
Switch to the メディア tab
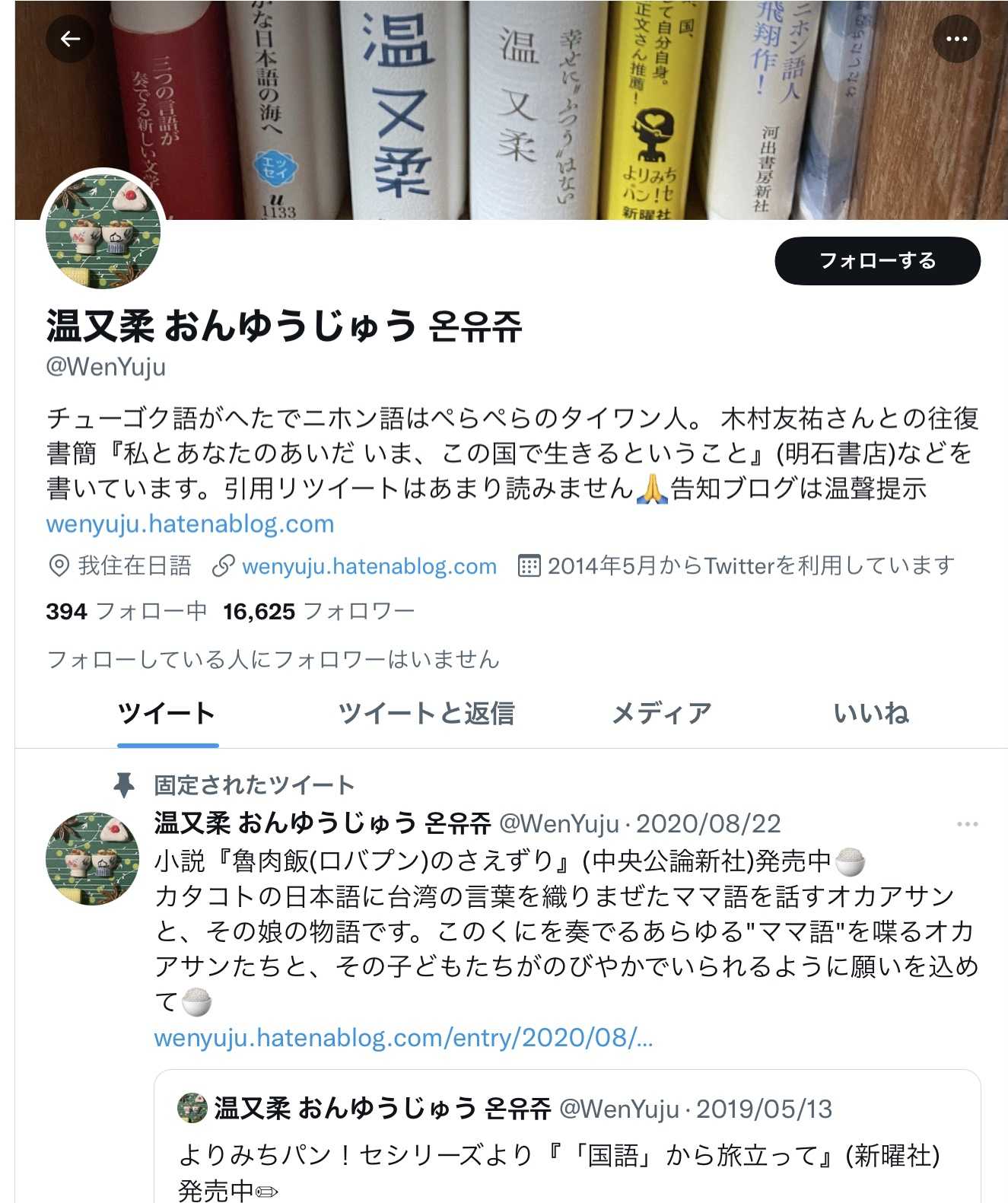662,713
